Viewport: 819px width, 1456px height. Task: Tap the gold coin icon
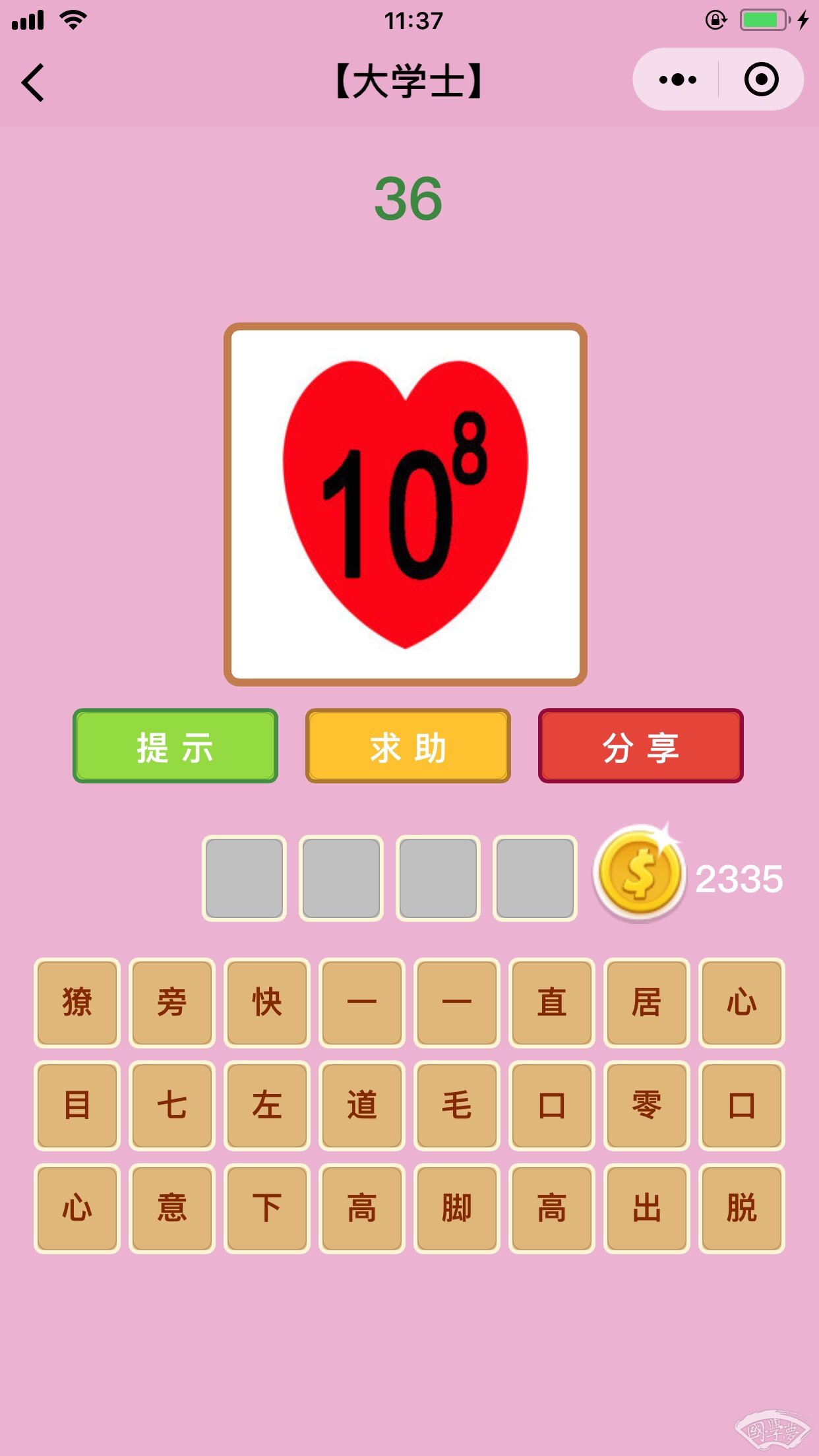(x=638, y=874)
